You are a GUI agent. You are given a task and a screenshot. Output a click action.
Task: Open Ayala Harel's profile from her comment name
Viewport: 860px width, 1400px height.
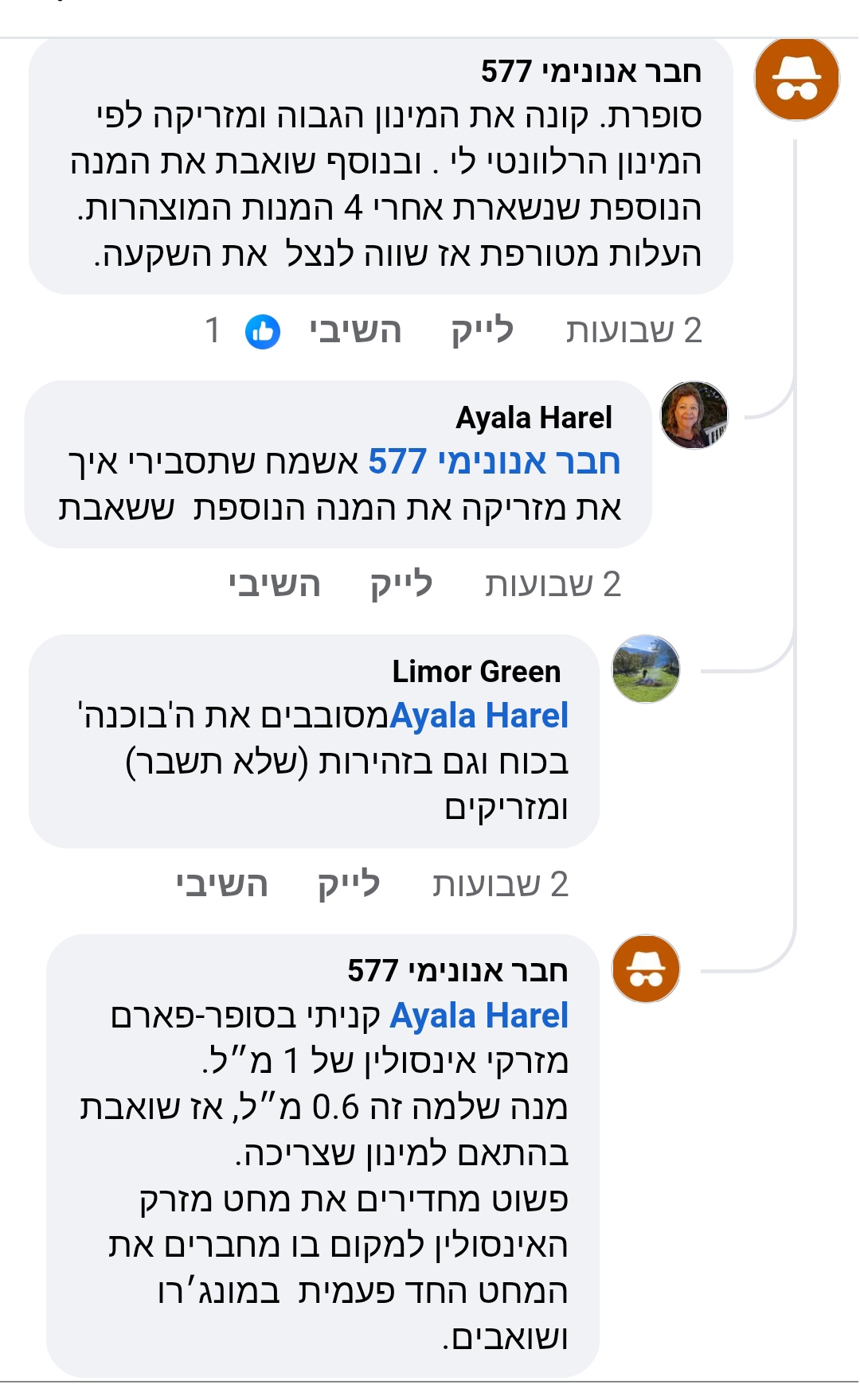[x=534, y=418]
